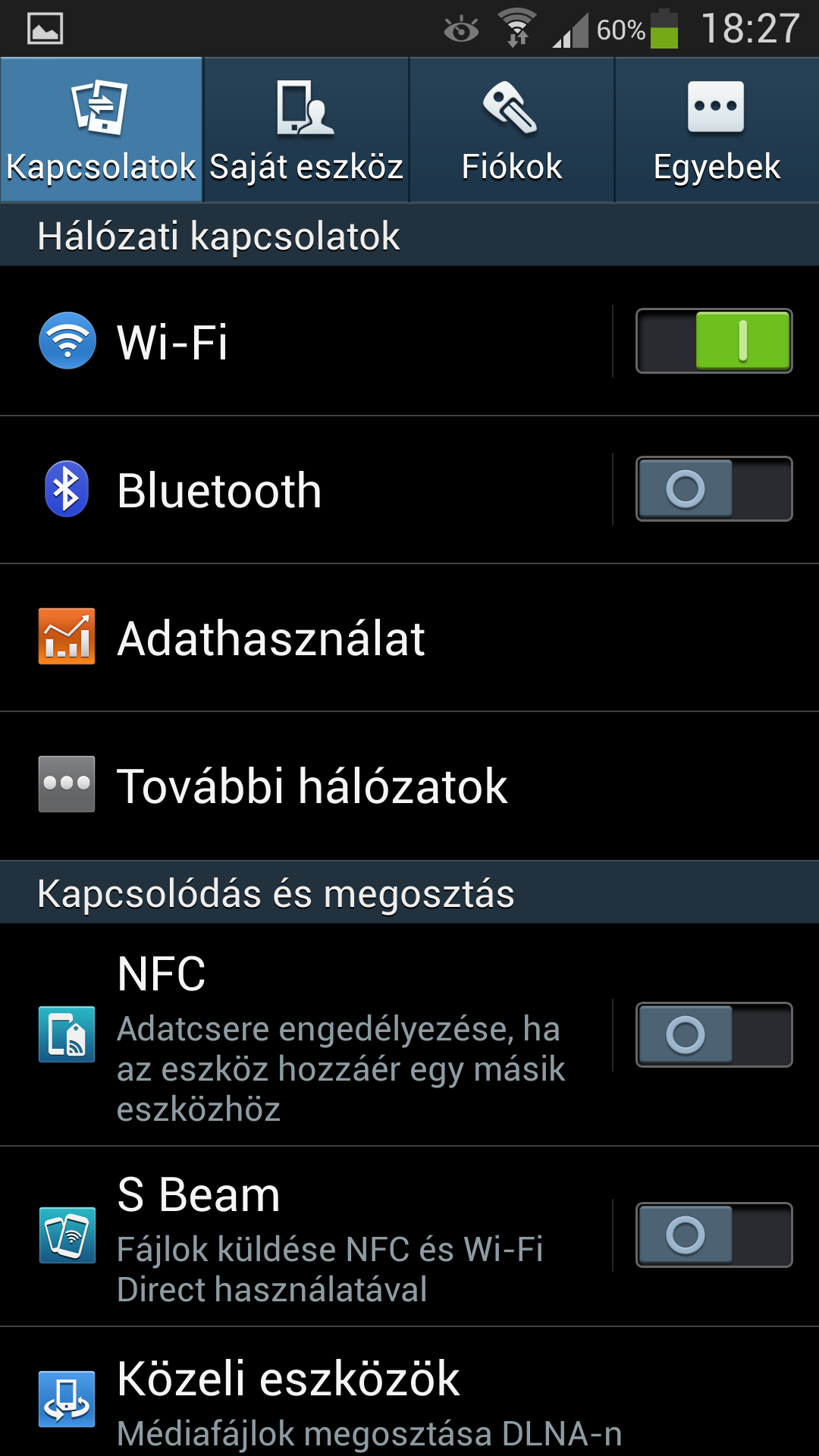Toggle the NFC switch on

(714, 1035)
